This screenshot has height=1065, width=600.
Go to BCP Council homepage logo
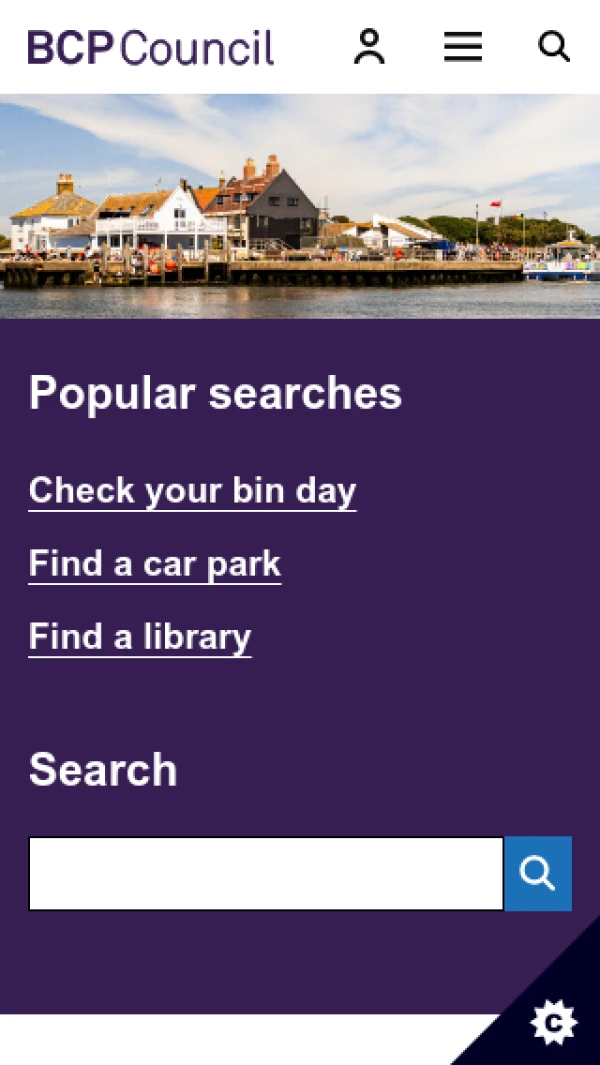point(151,48)
